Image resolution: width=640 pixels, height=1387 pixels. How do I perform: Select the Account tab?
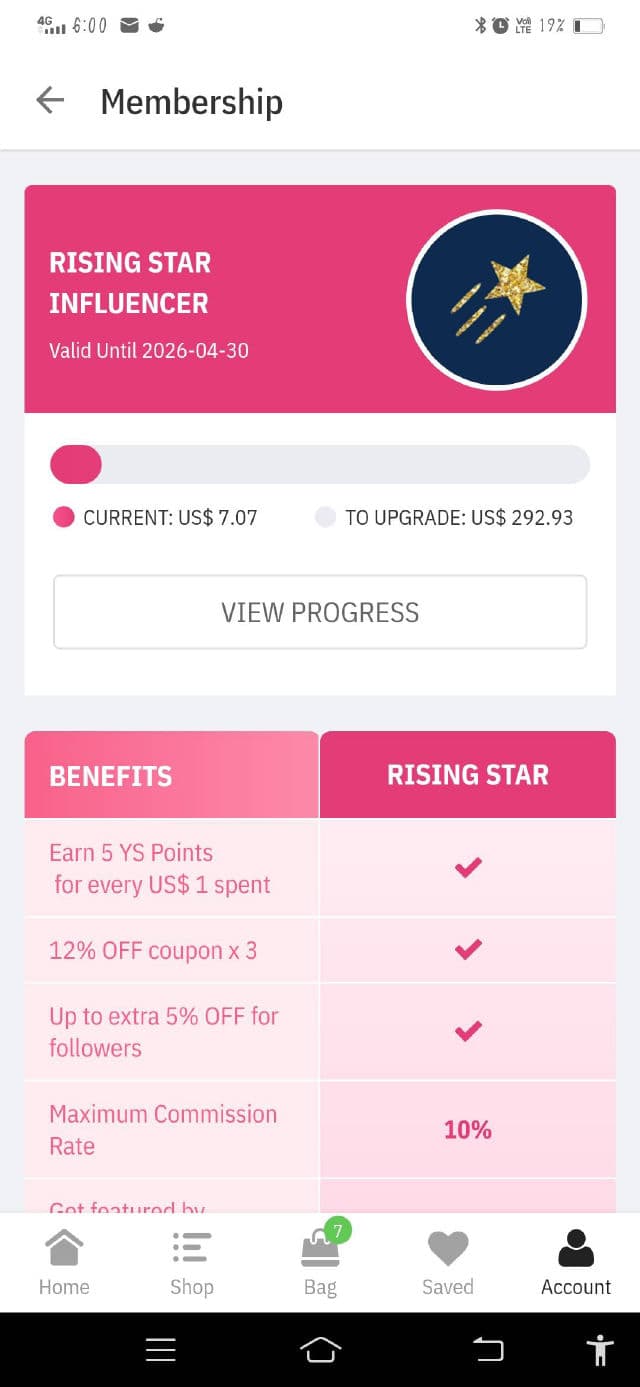tap(575, 1264)
